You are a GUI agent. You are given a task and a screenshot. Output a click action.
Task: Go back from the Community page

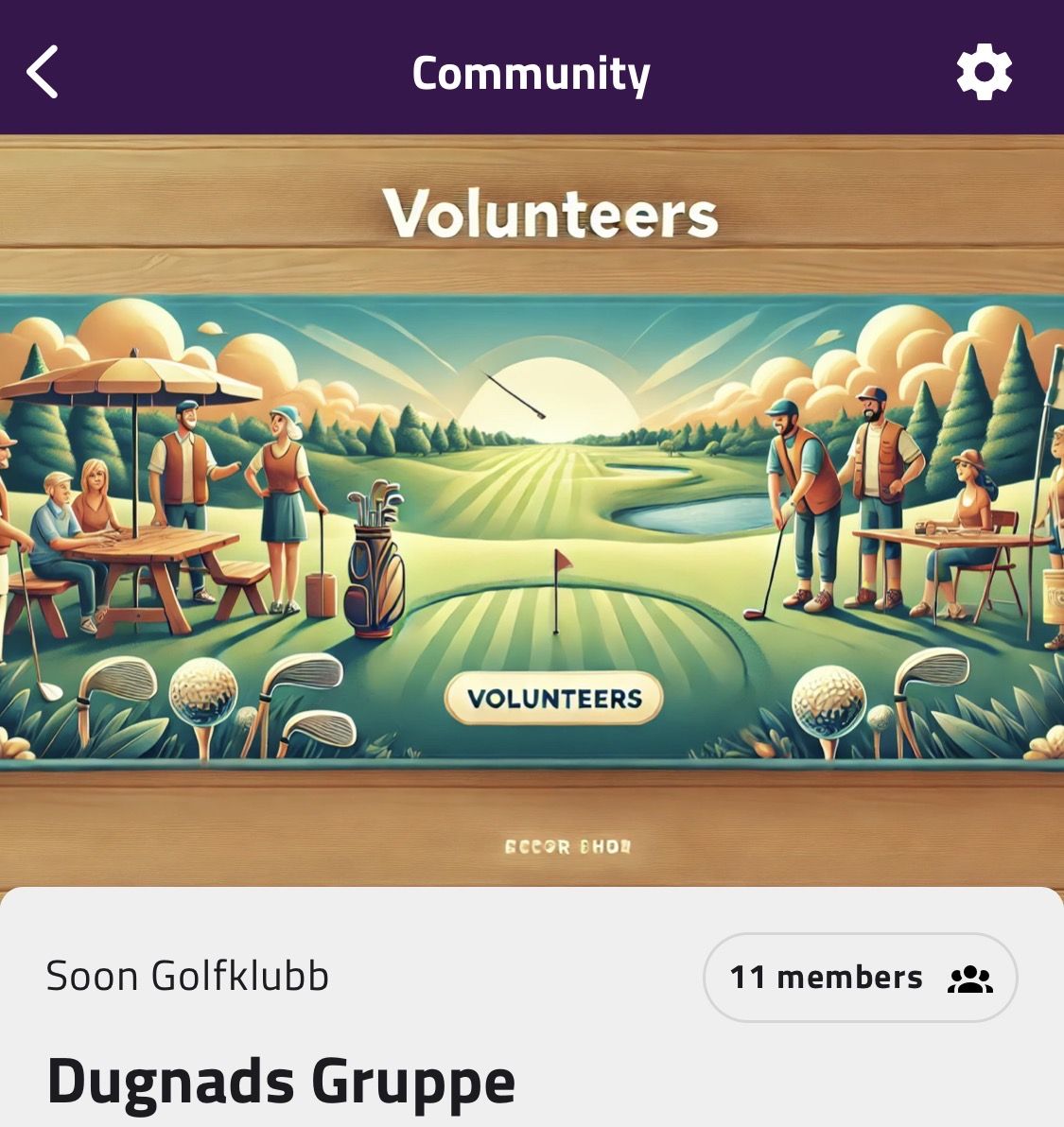[x=43, y=72]
